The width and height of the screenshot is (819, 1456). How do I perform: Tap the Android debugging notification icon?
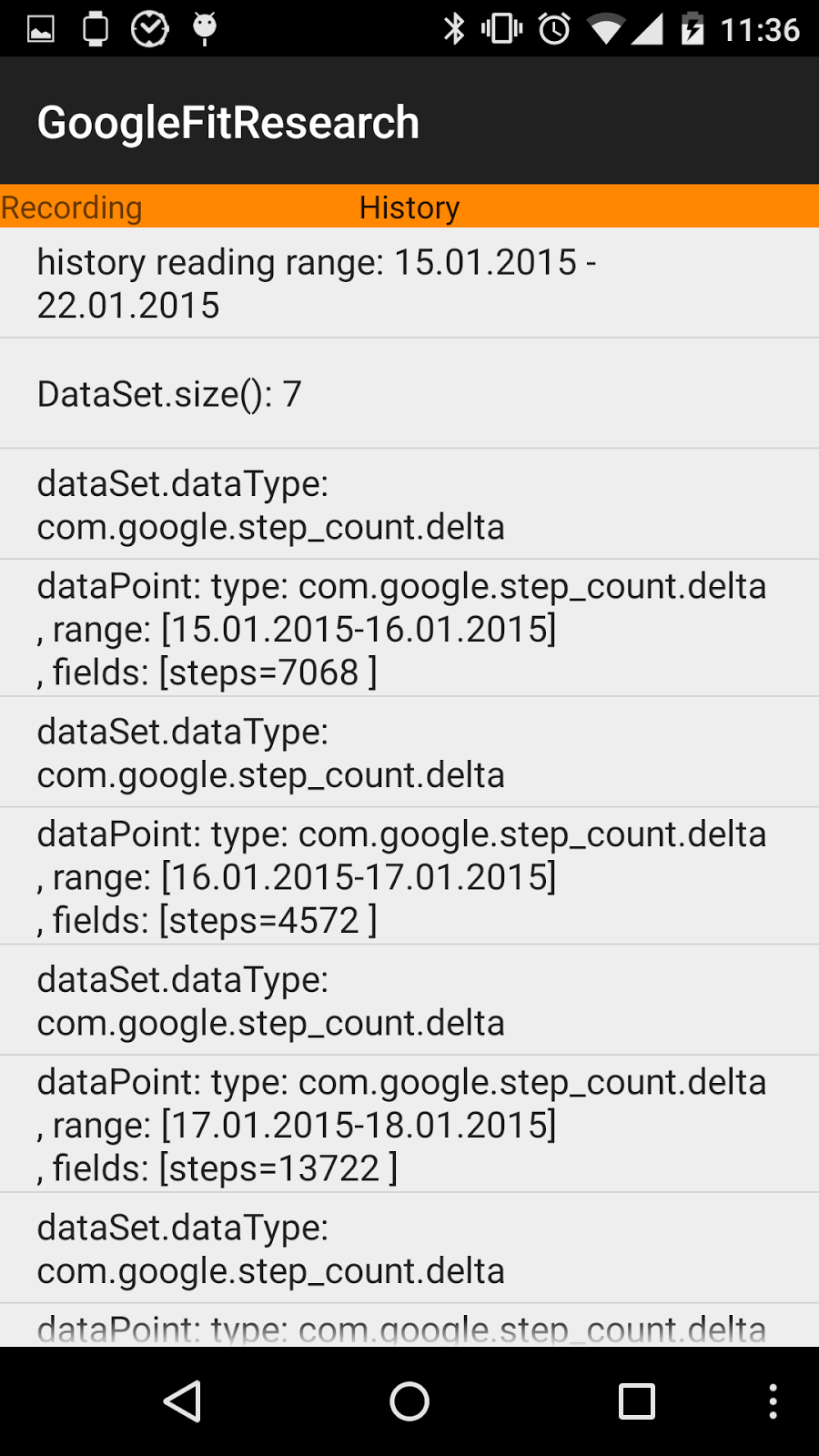205,27
